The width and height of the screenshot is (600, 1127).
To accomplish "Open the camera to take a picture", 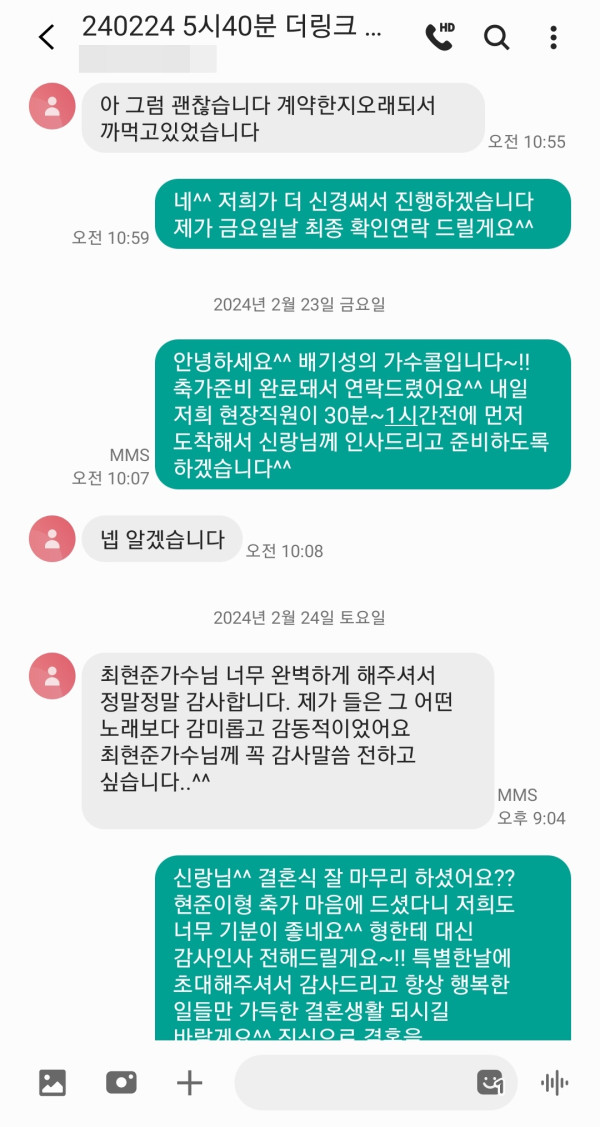I will [x=121, y=1082].
